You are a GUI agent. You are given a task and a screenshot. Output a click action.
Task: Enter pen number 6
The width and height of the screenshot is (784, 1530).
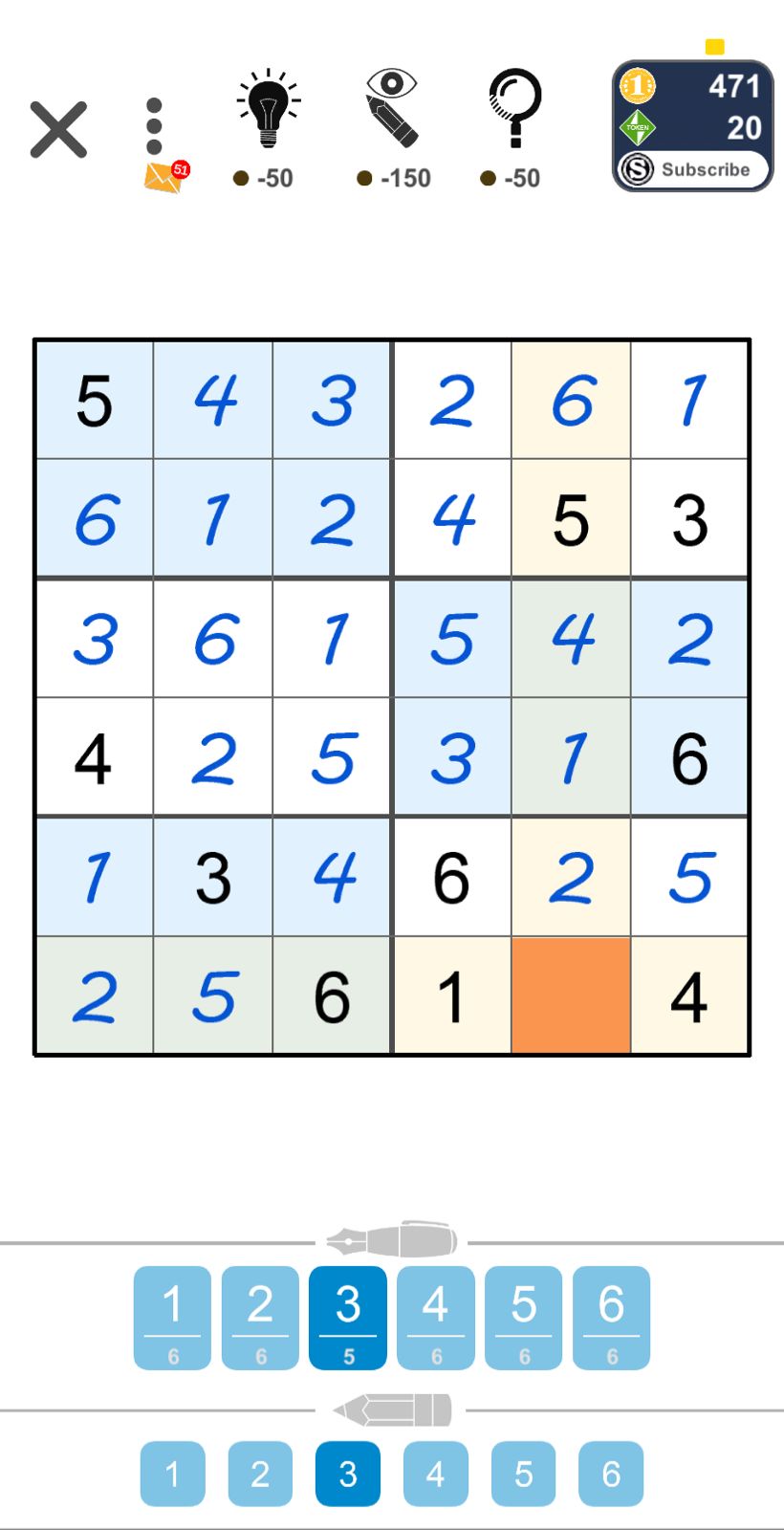point(612,1318)
